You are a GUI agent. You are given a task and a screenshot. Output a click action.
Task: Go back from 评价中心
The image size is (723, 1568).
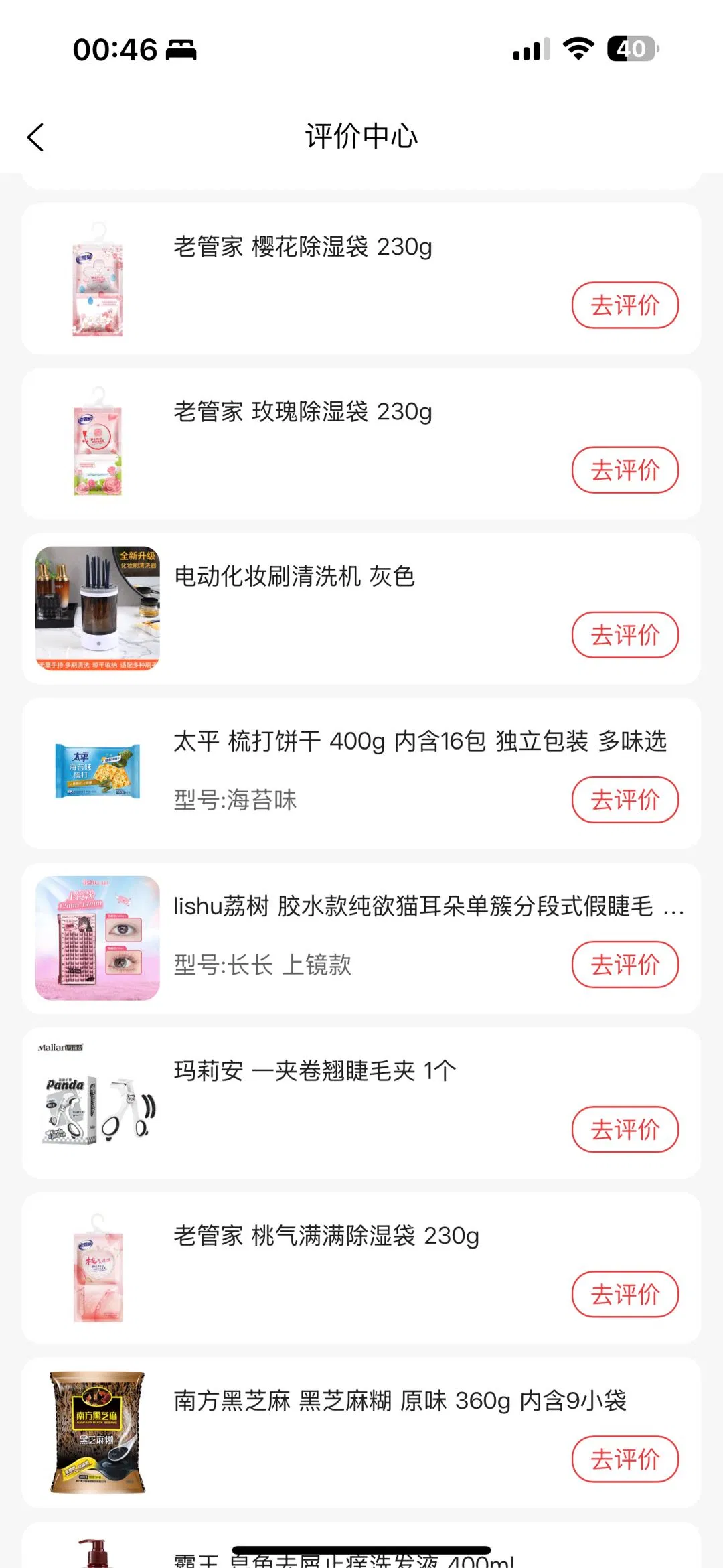click(36, 137)
